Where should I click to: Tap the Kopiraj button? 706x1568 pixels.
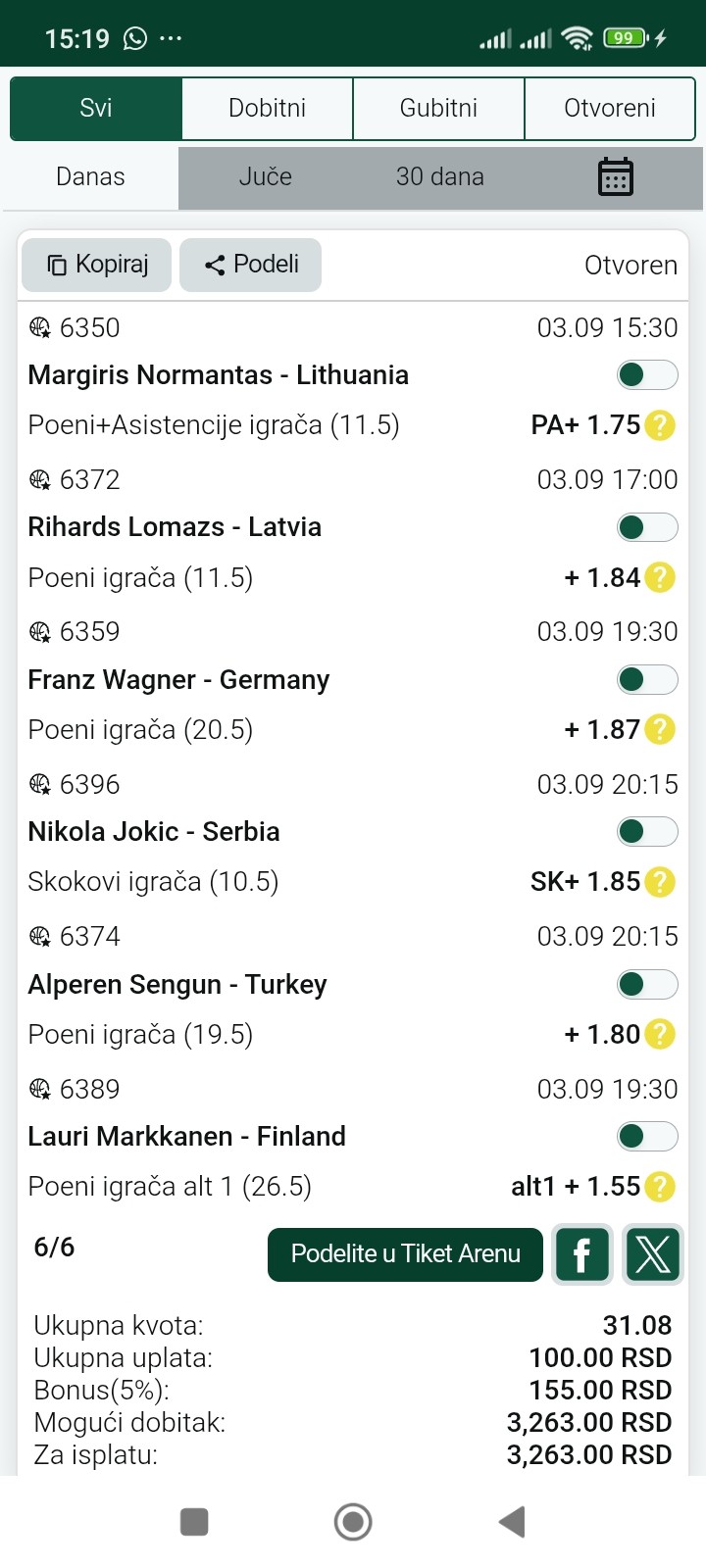(x=96, y=265)
